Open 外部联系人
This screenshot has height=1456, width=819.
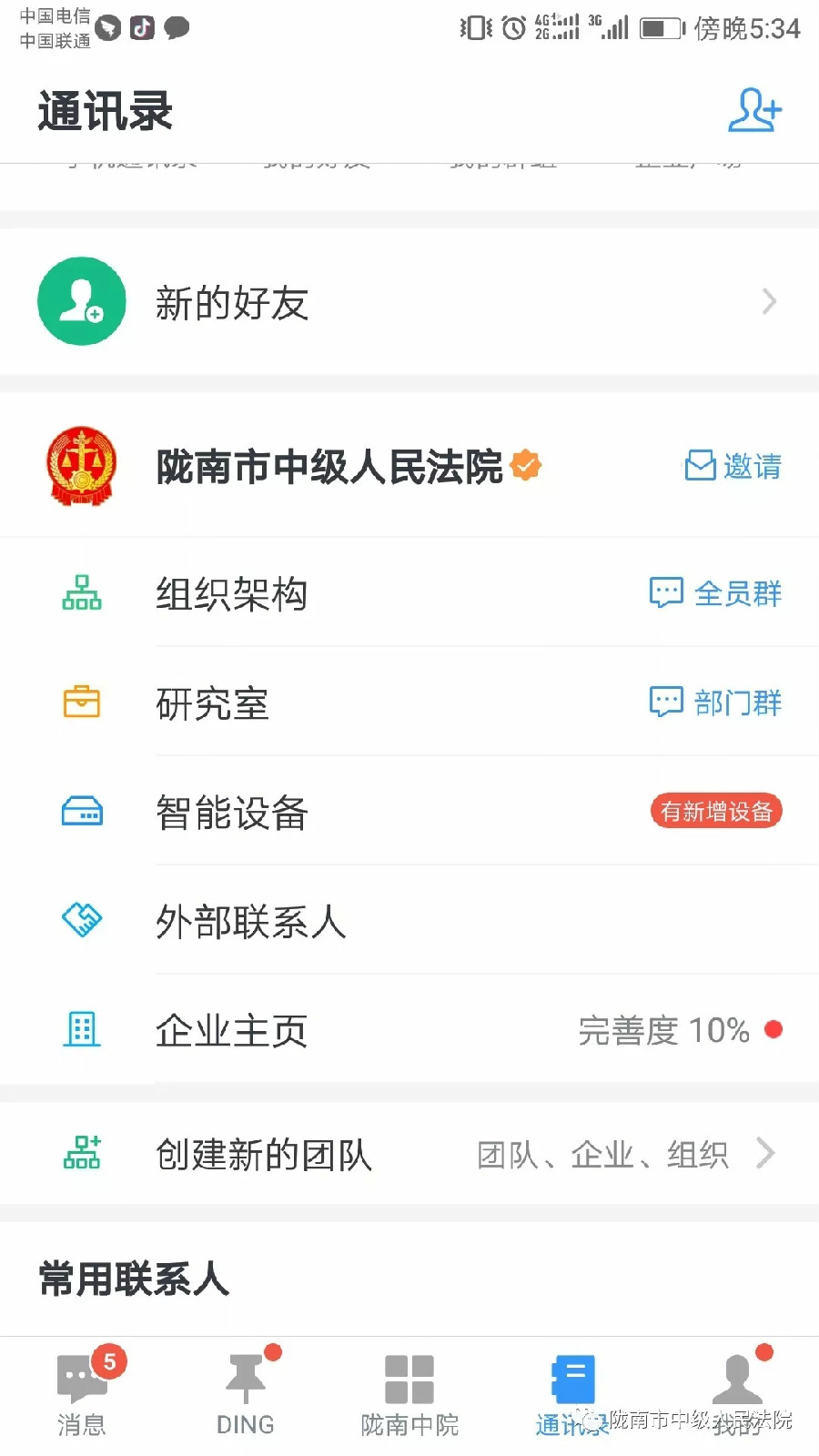[409, 921]
